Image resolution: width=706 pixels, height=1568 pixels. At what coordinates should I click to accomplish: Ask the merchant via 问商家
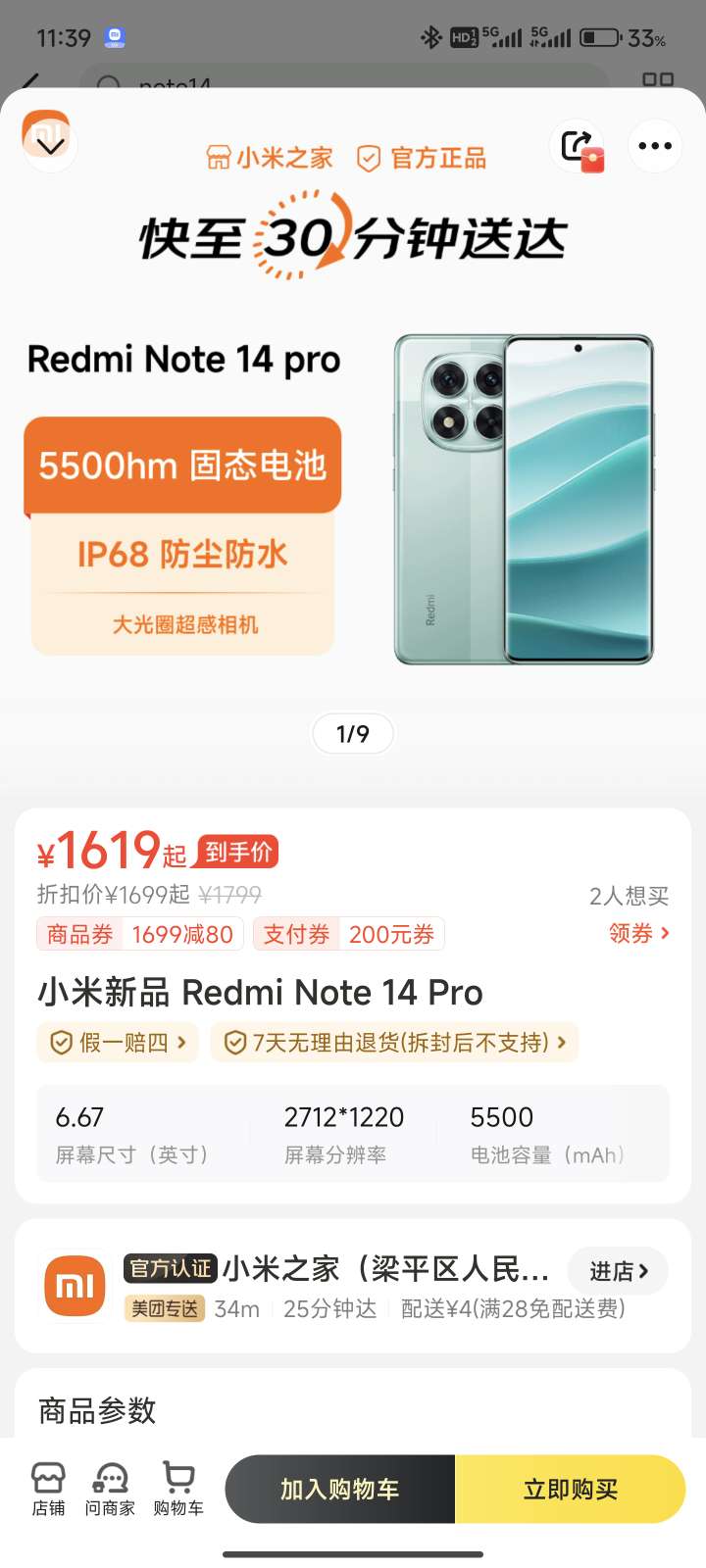pos(110,1489)
